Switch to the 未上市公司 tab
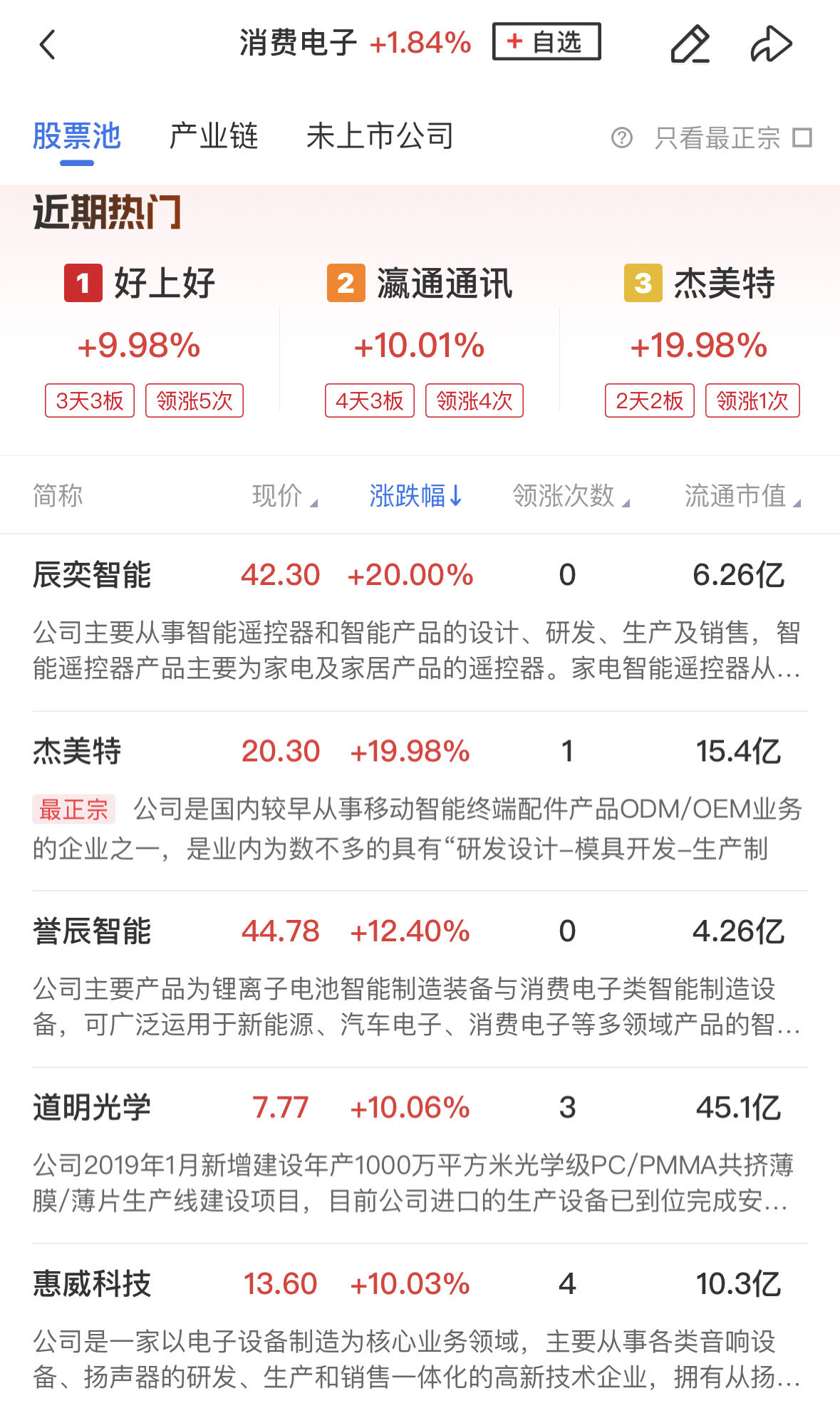 pyautogui.click(x=380, y=136)
